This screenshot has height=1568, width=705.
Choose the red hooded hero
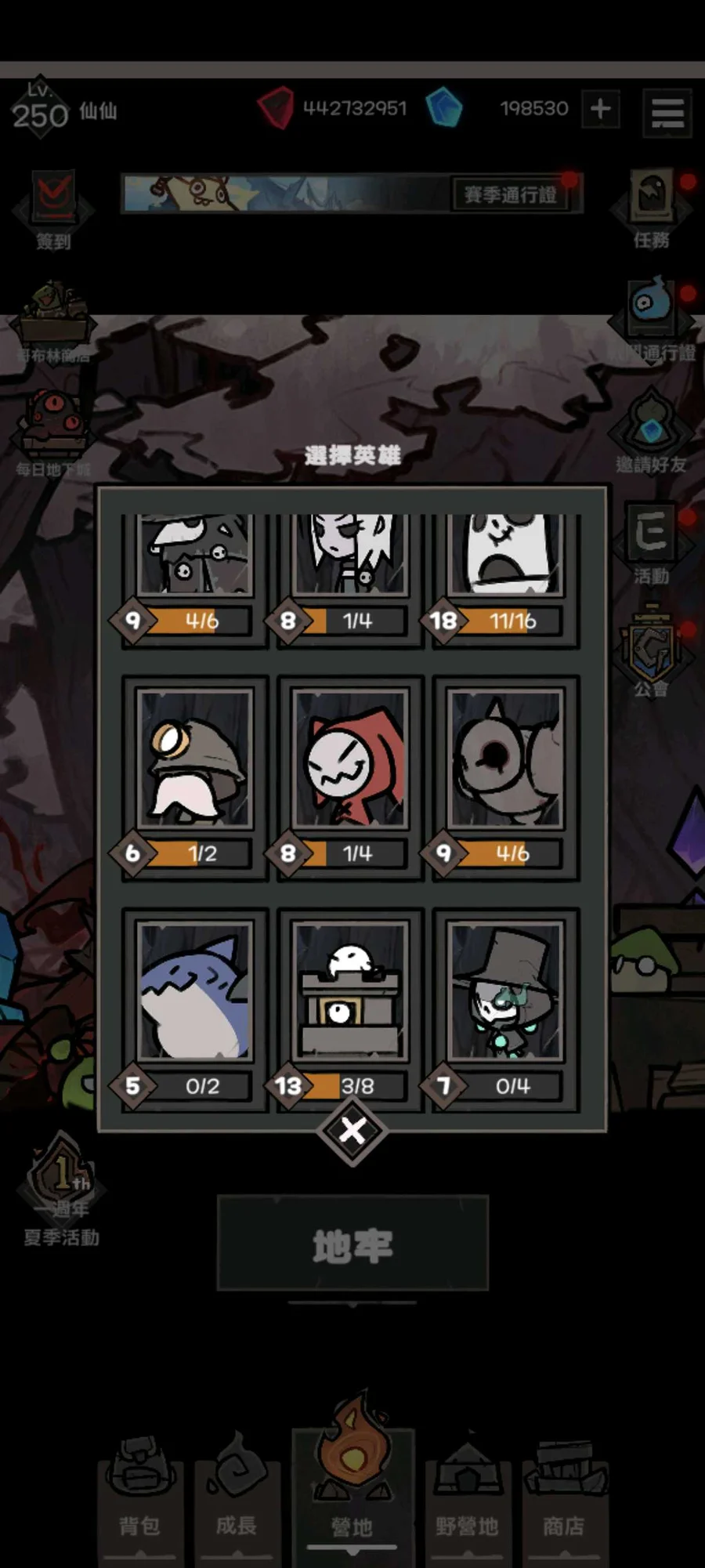(x=349, y=760)
